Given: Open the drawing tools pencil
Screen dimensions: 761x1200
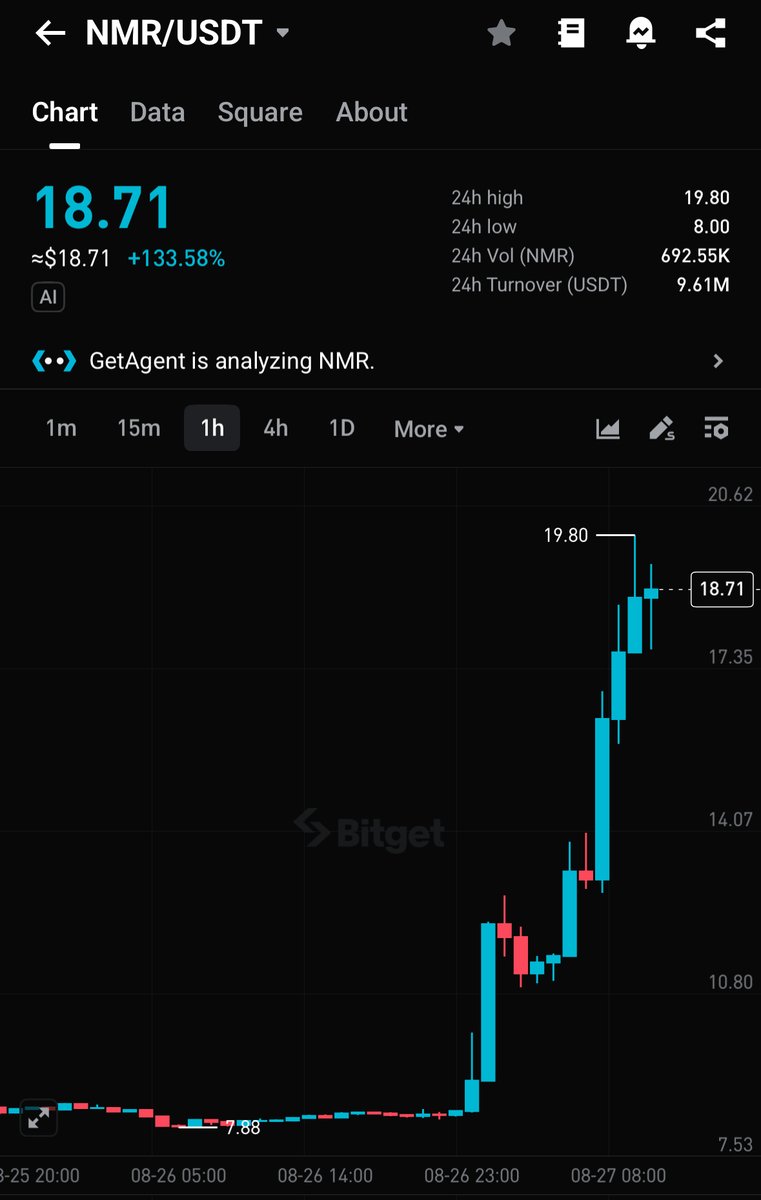Looking at the screenshot, I should point(662,429).
